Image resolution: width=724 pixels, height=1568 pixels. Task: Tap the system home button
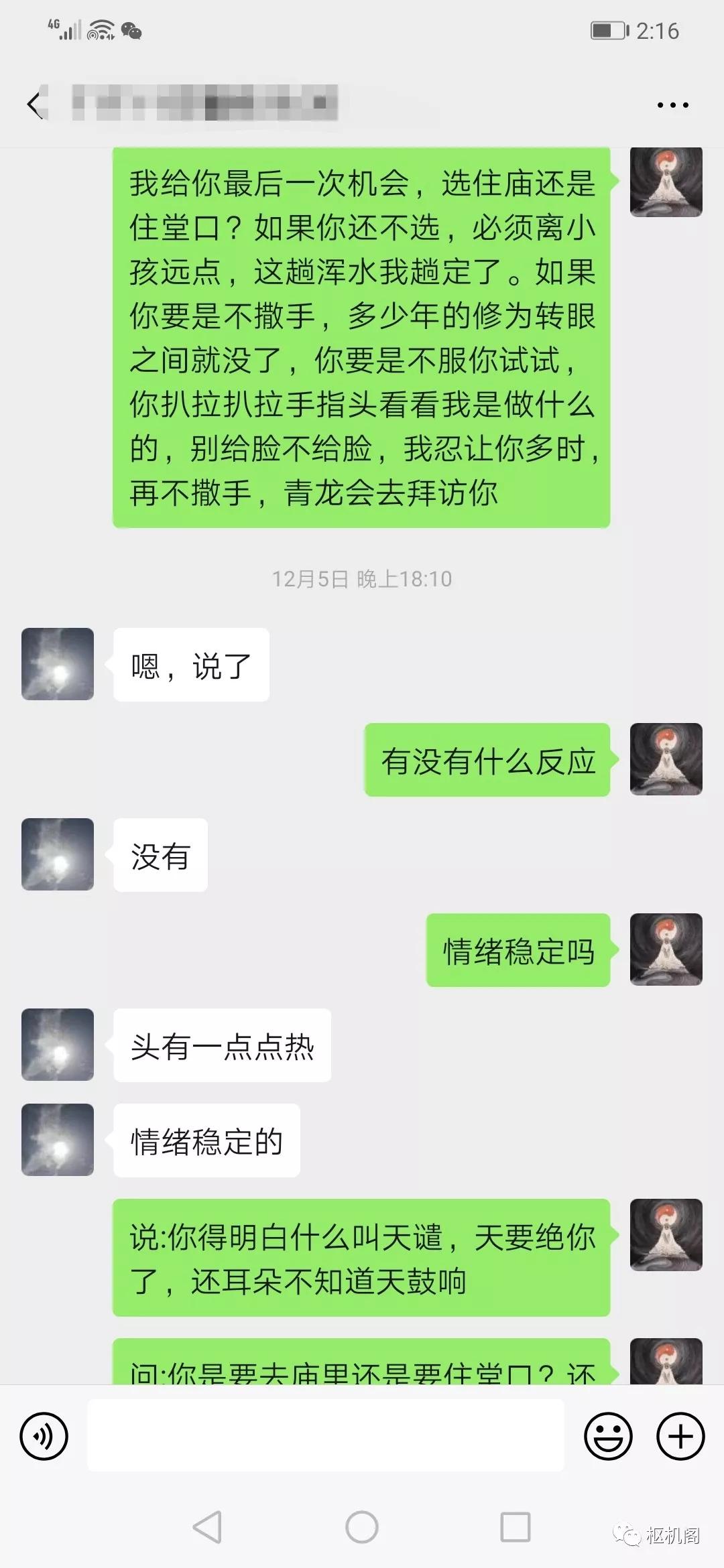pos(362,1528)
